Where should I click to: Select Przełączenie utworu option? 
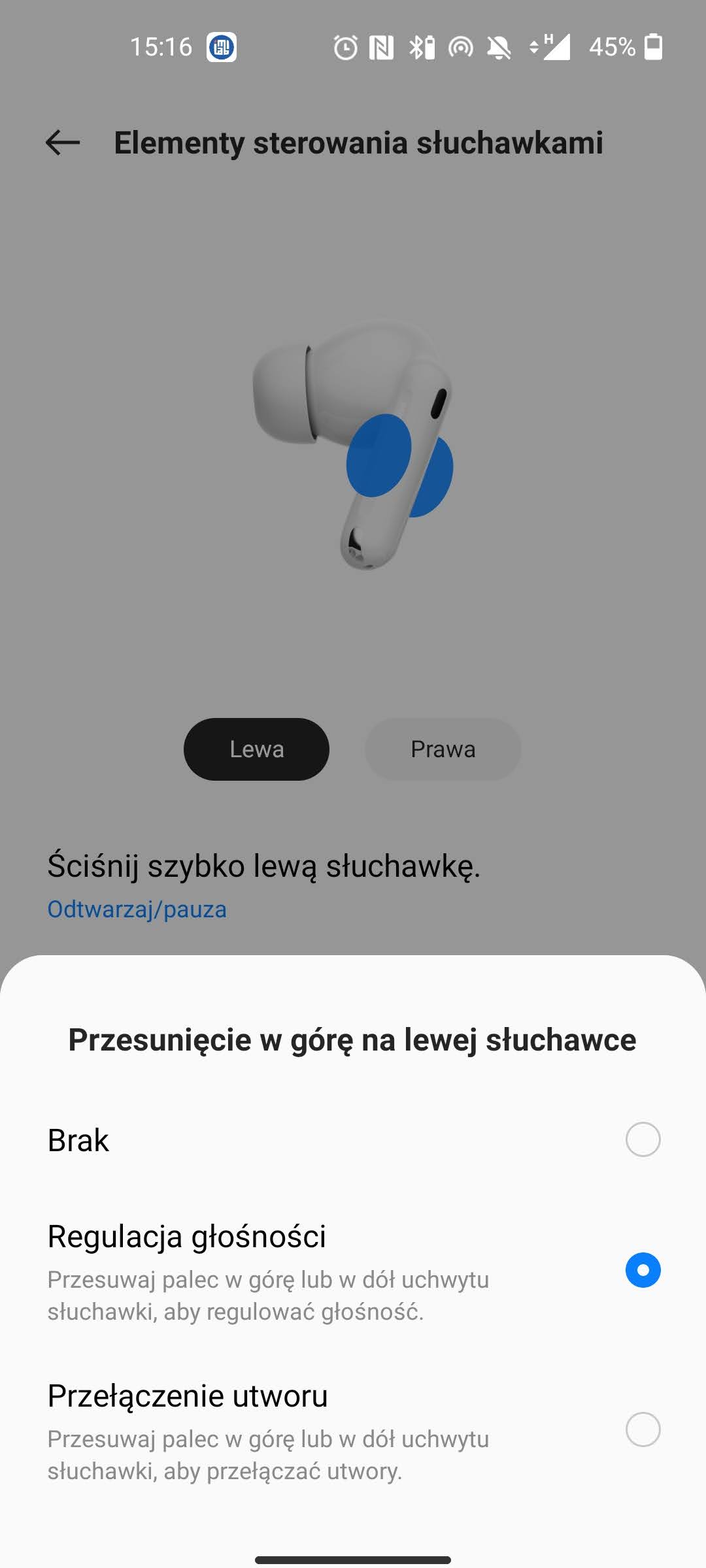coord(643,1429)
